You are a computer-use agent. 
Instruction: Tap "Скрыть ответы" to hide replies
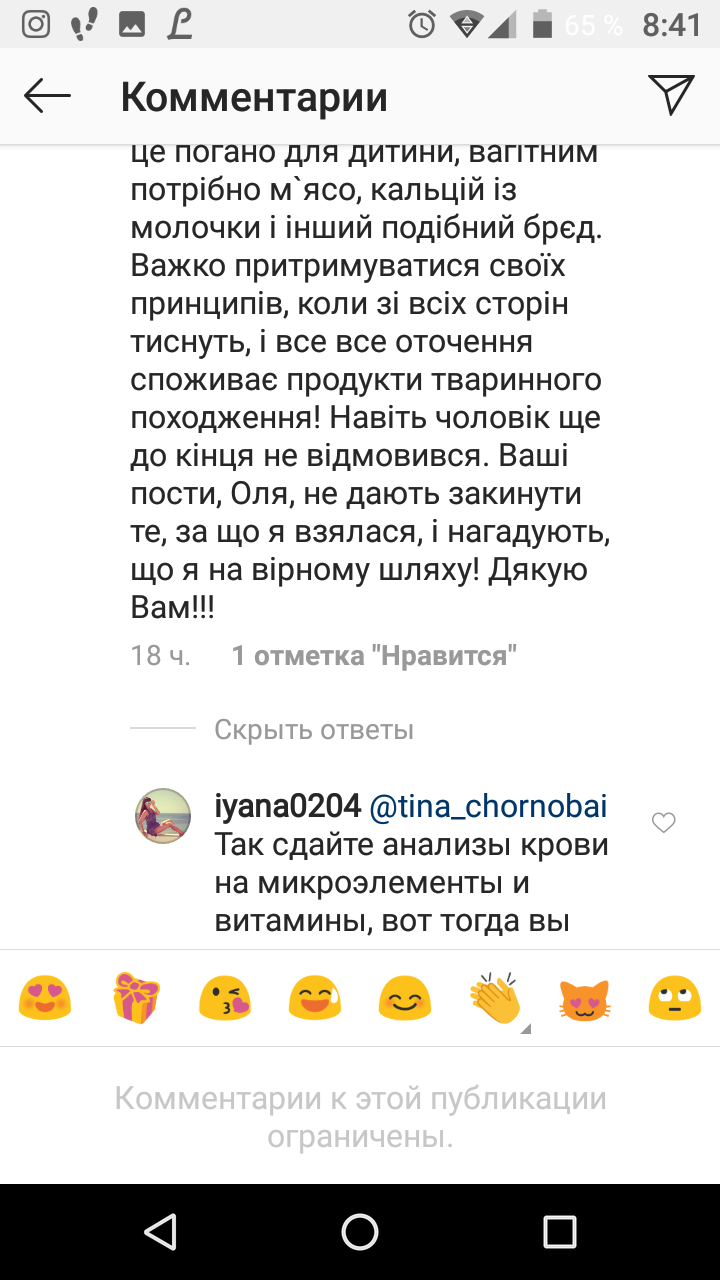tap(314, 730)
